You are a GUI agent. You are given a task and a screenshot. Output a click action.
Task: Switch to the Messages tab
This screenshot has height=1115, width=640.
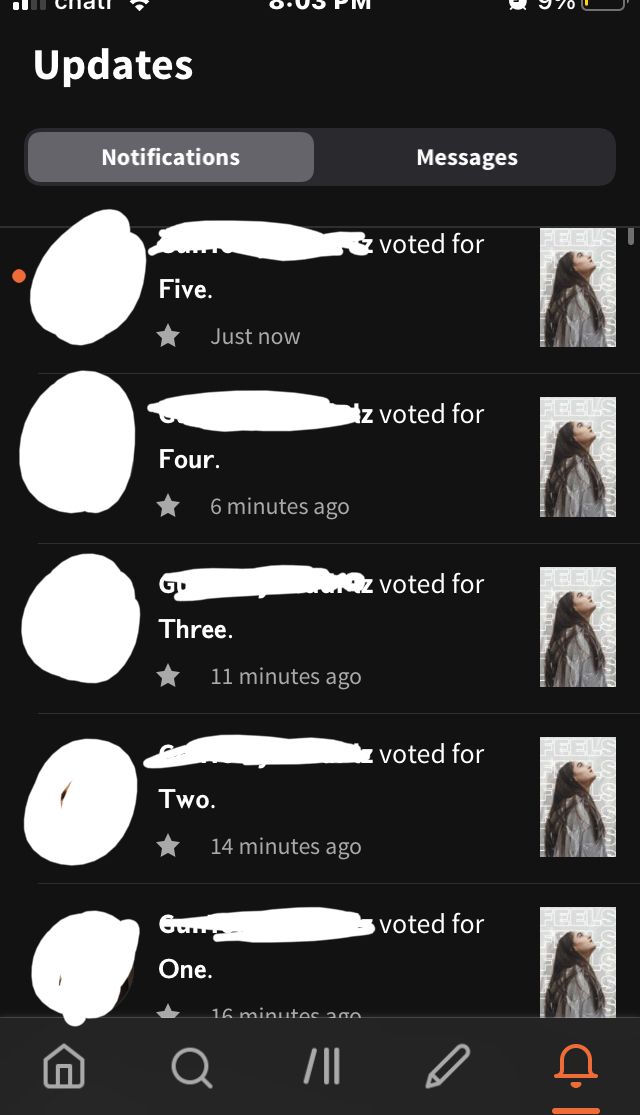coord(466,157)
